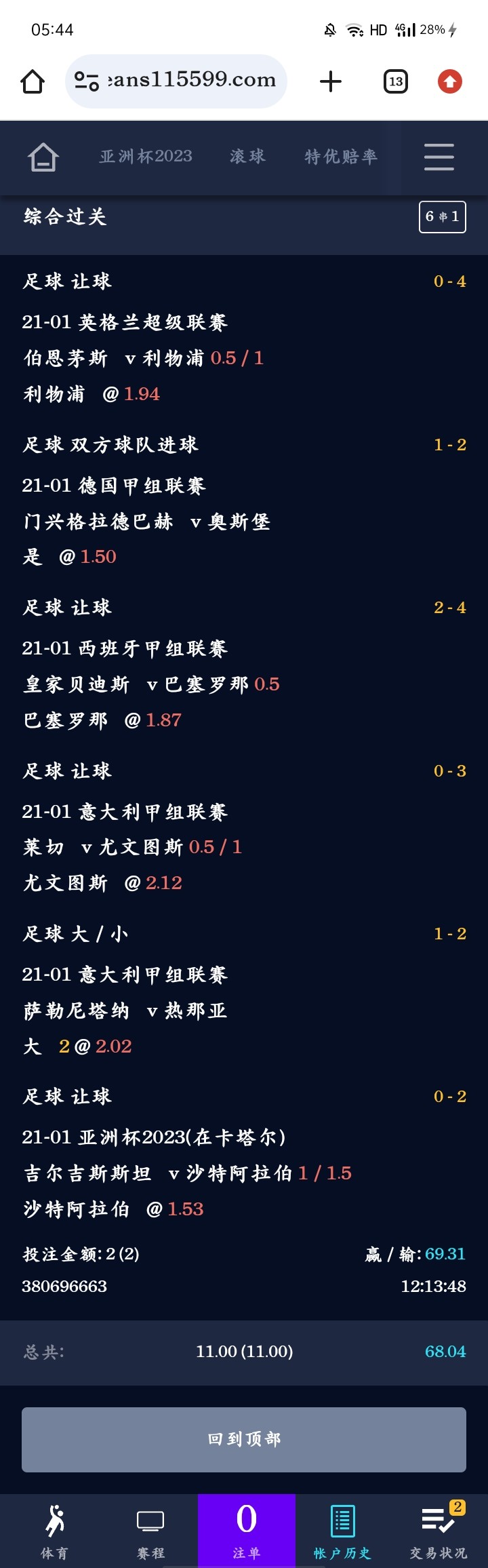
Task: Tap the 回到顶部 button
Action: (244, 1439)
